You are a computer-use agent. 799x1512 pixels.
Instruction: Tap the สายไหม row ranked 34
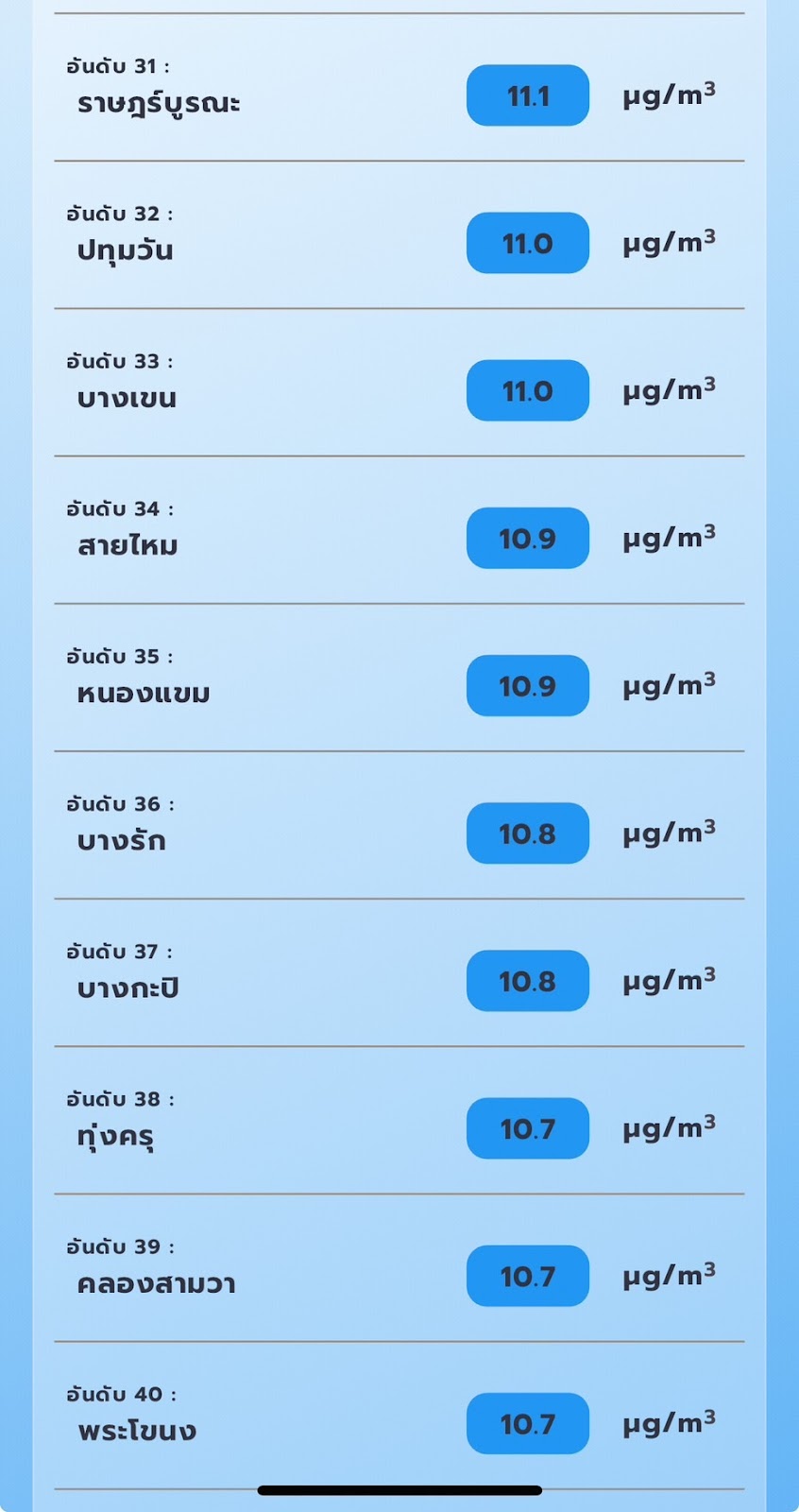399,530
